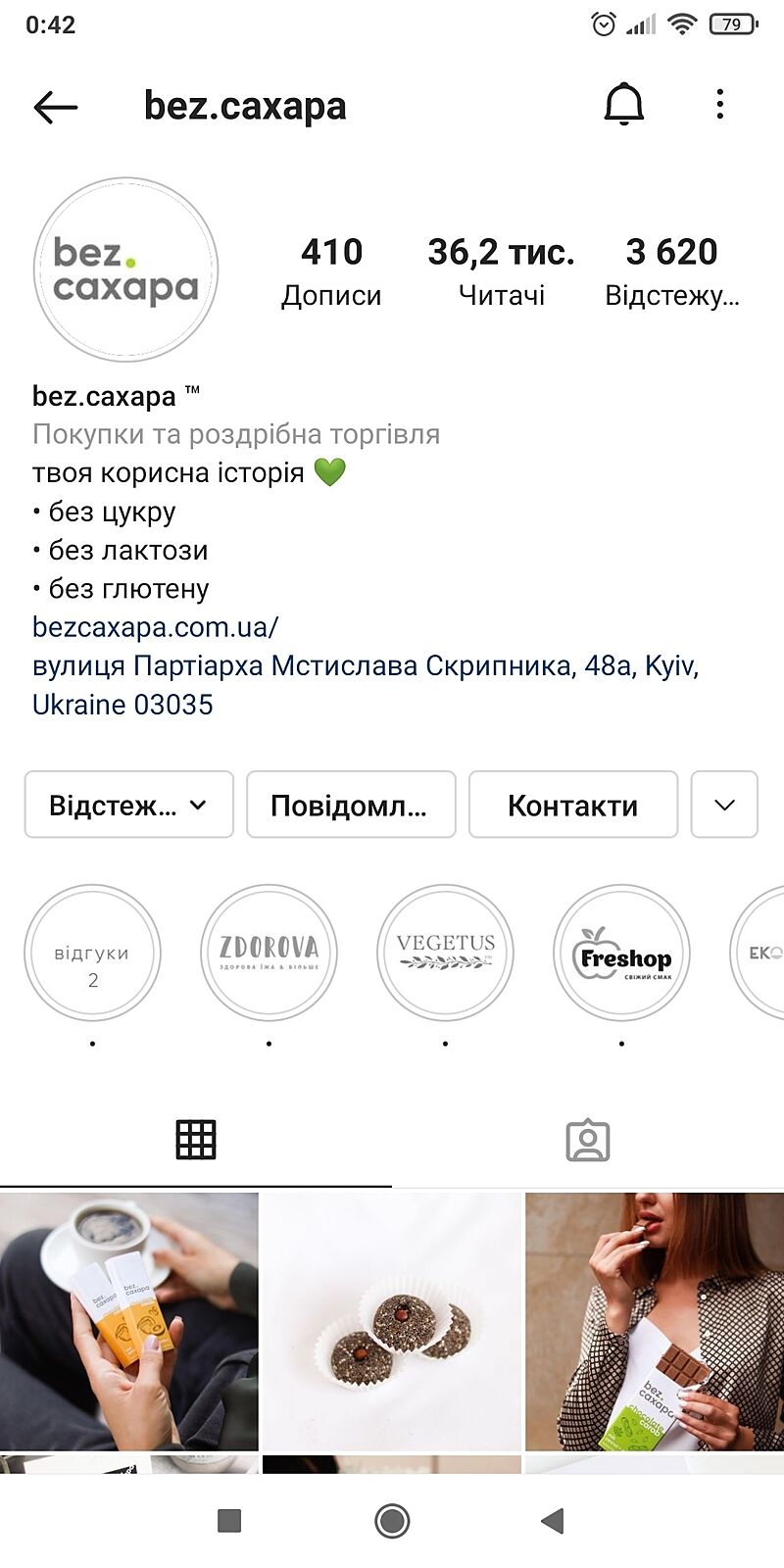
Task: Tap the Контакти button
Action: pyautogui.click(x=572, y=805)
